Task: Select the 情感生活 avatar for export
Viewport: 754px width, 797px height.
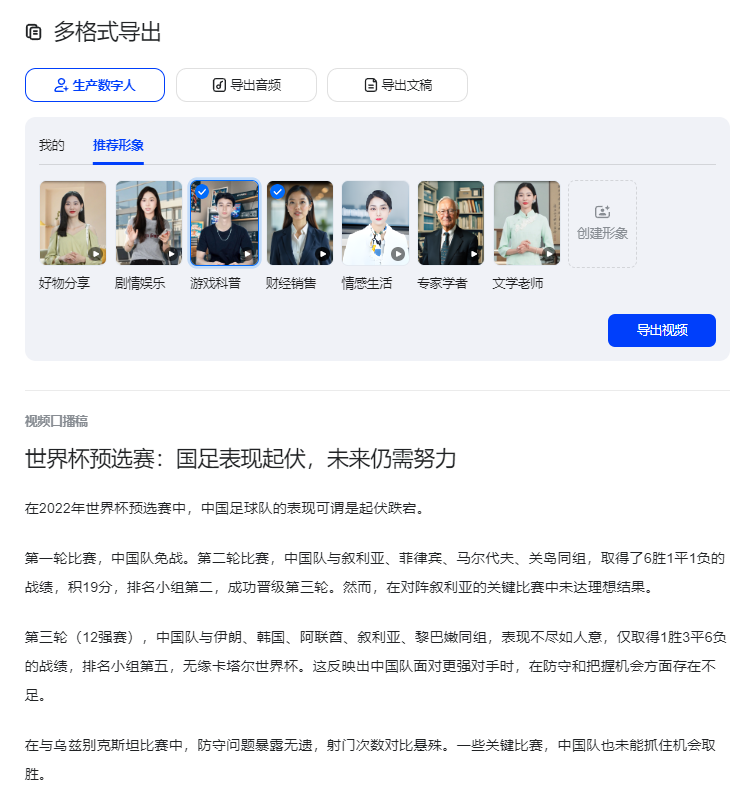Action: [x=375, y=221]
